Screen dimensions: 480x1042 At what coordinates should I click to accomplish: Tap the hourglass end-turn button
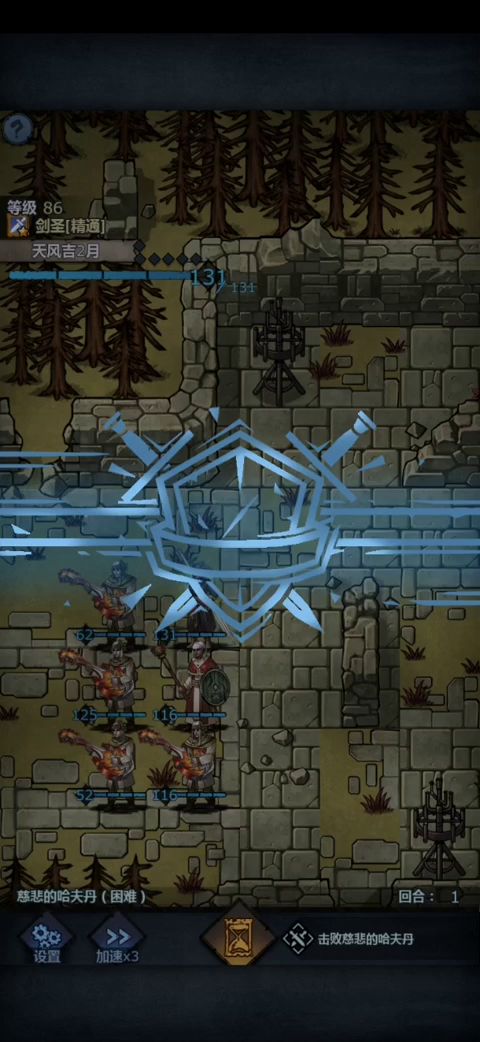(x=239, y=938)
